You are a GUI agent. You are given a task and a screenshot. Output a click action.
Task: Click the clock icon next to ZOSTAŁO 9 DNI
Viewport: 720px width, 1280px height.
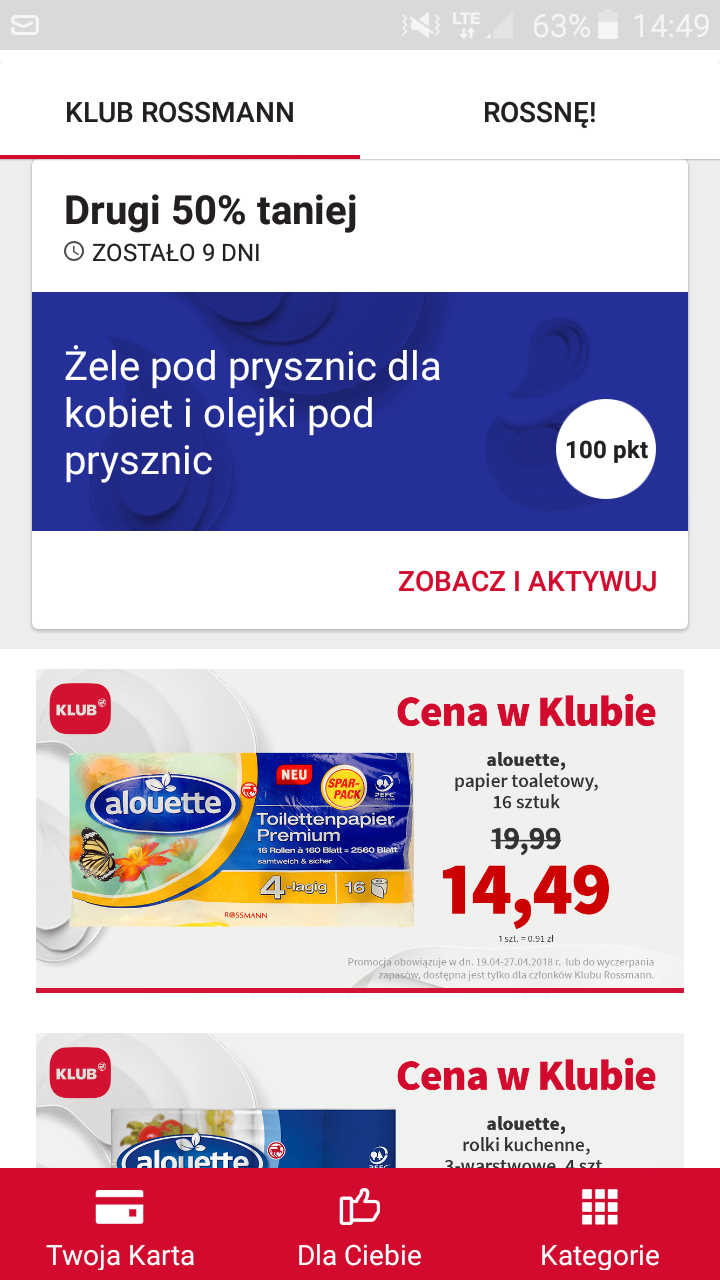(x=73, y=253)
